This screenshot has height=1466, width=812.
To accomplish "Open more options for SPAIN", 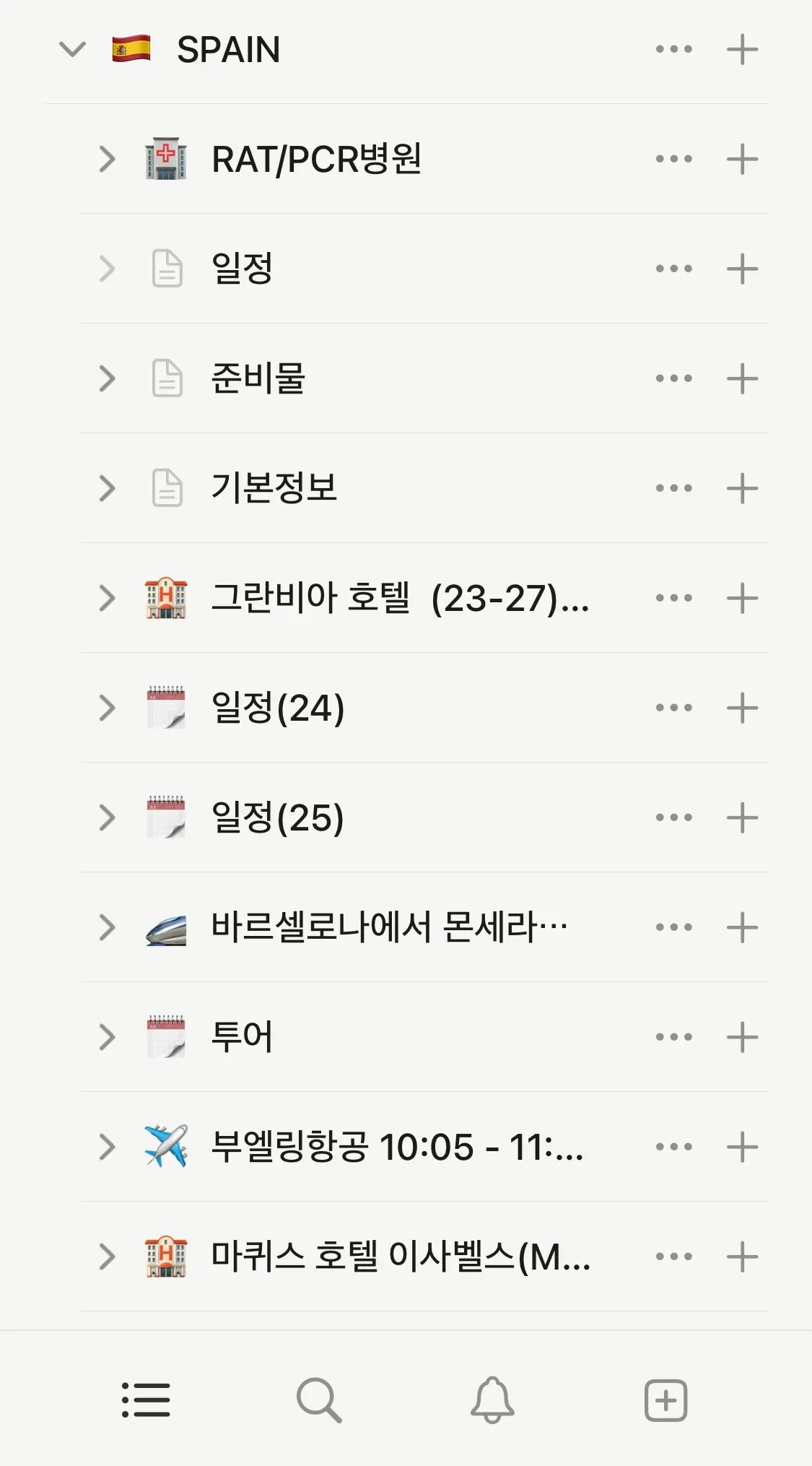I will [673, 49].
